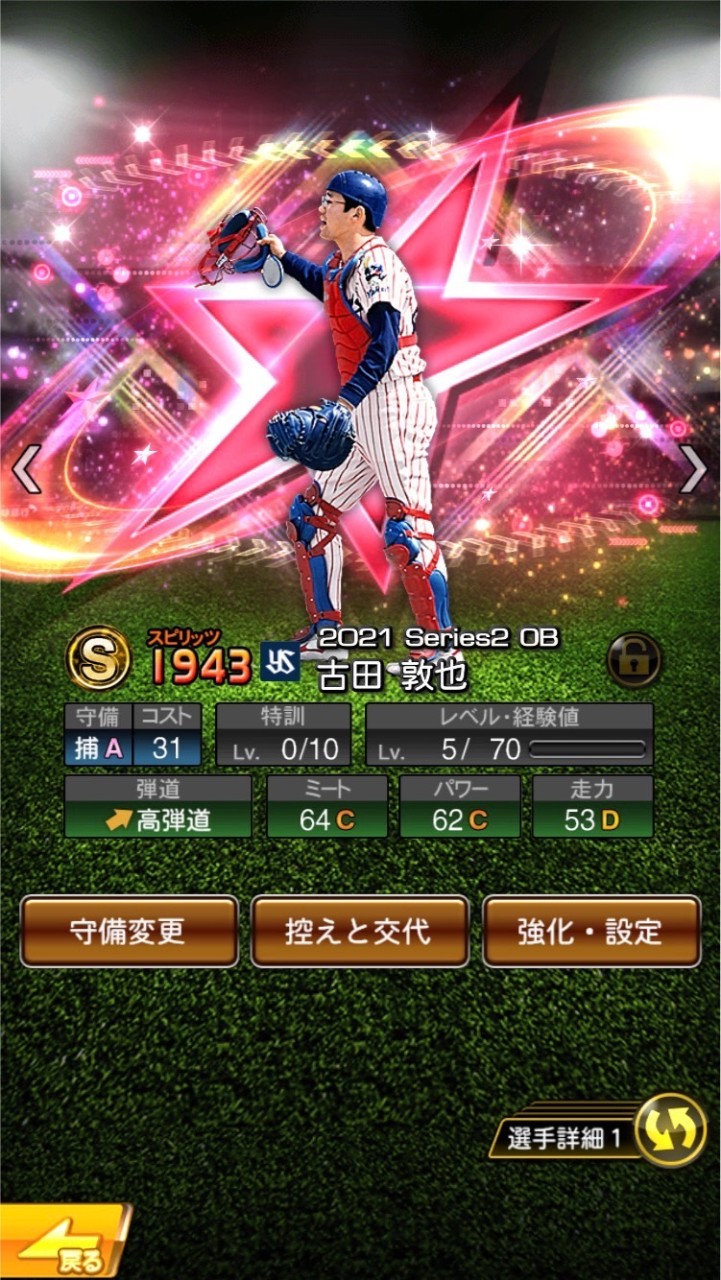Go to the next player with right arrow
721x1280 pixels.
[x=693, y=468]
